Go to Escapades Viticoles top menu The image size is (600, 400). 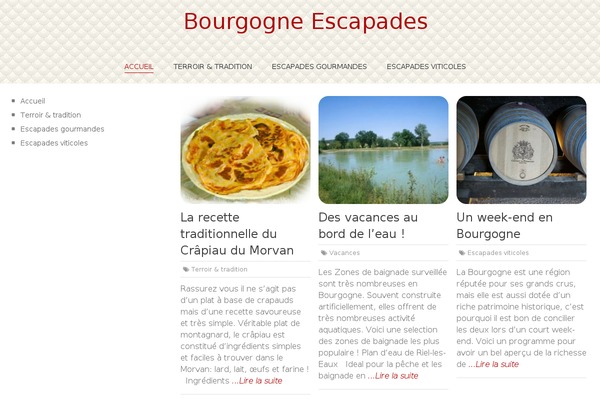[x=426, y=66]
